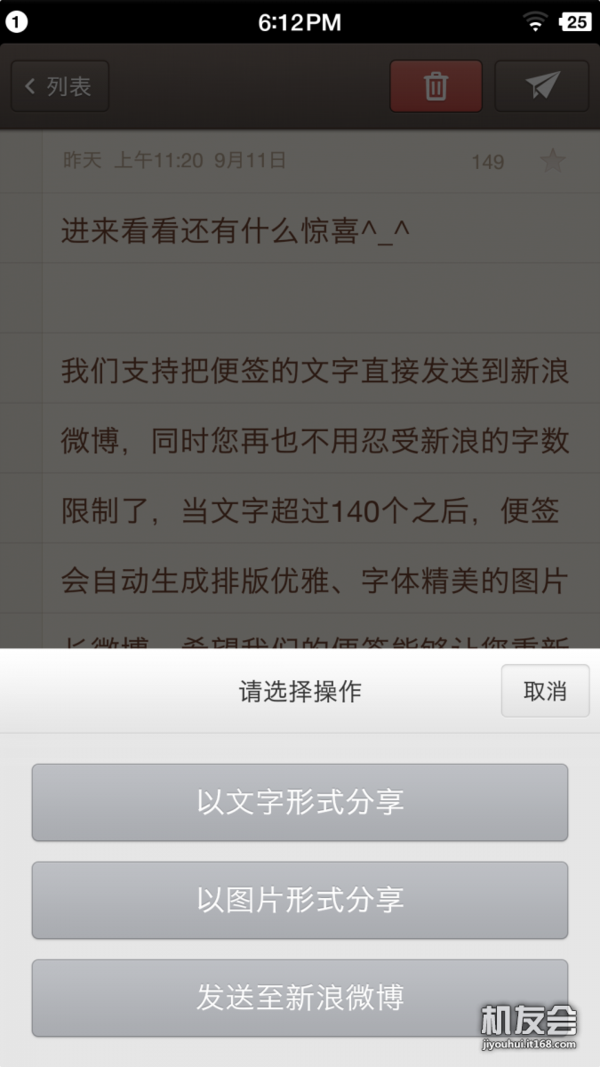The image size is (600, 1067).
Task: Go back to 列表
Action: coord(60,87)
